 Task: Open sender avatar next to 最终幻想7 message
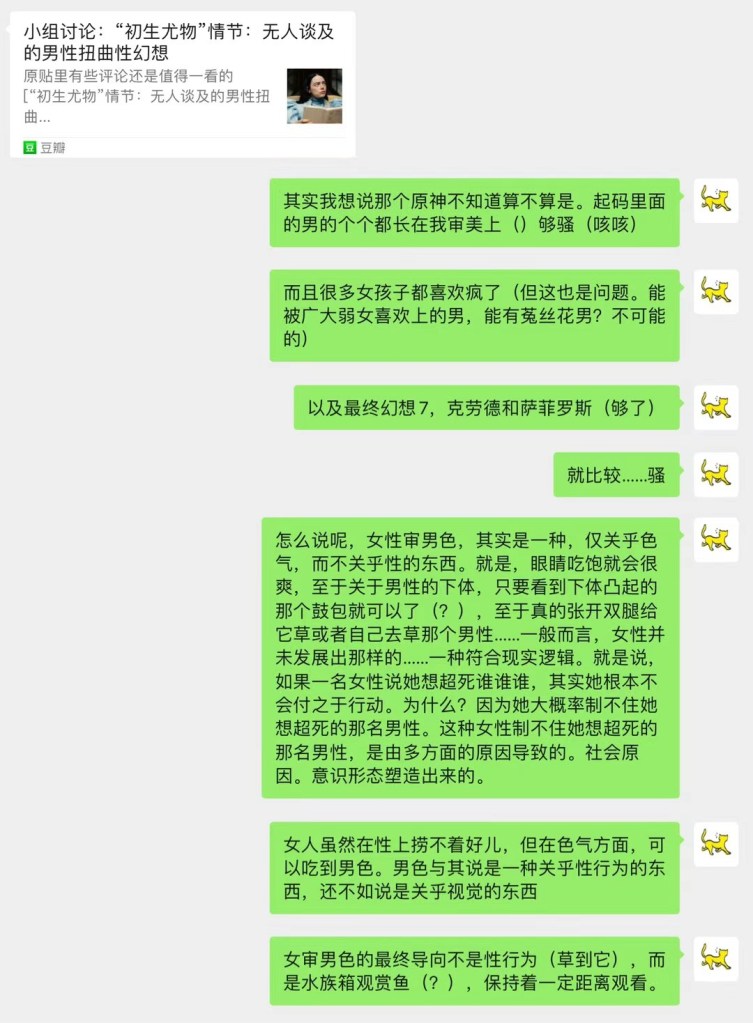pyautogui.click(x=715, y=407)
